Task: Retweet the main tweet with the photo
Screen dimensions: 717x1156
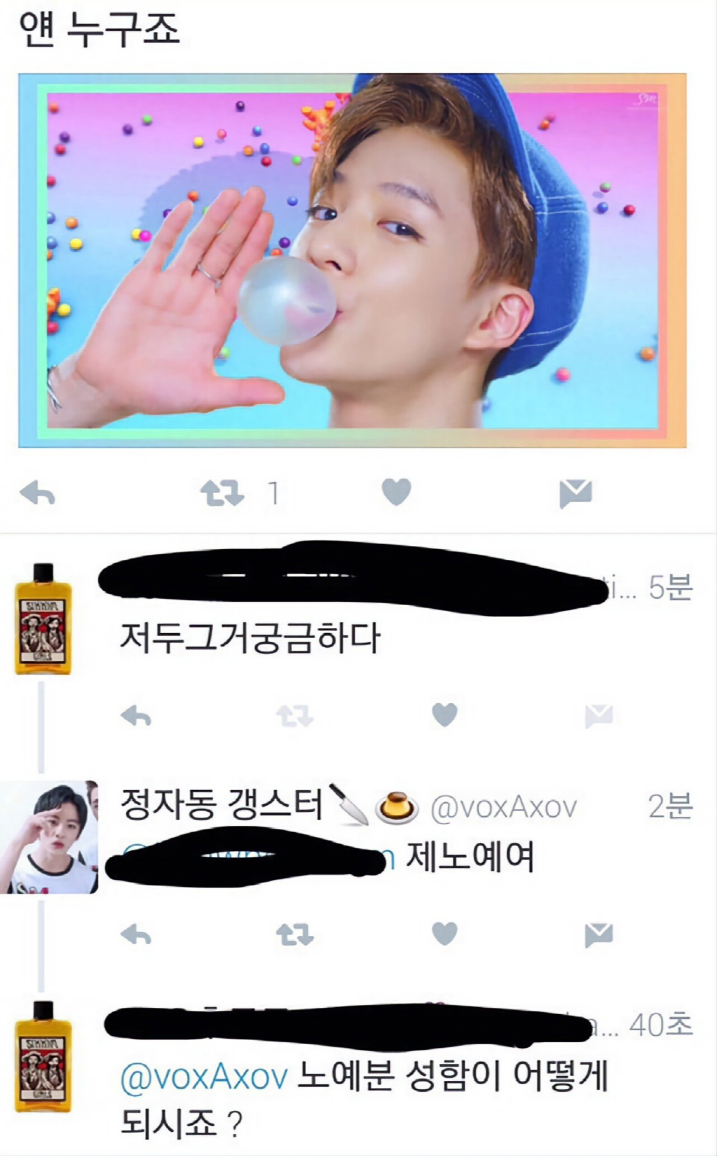Action: pyautogui.click(x=222, y=492)
